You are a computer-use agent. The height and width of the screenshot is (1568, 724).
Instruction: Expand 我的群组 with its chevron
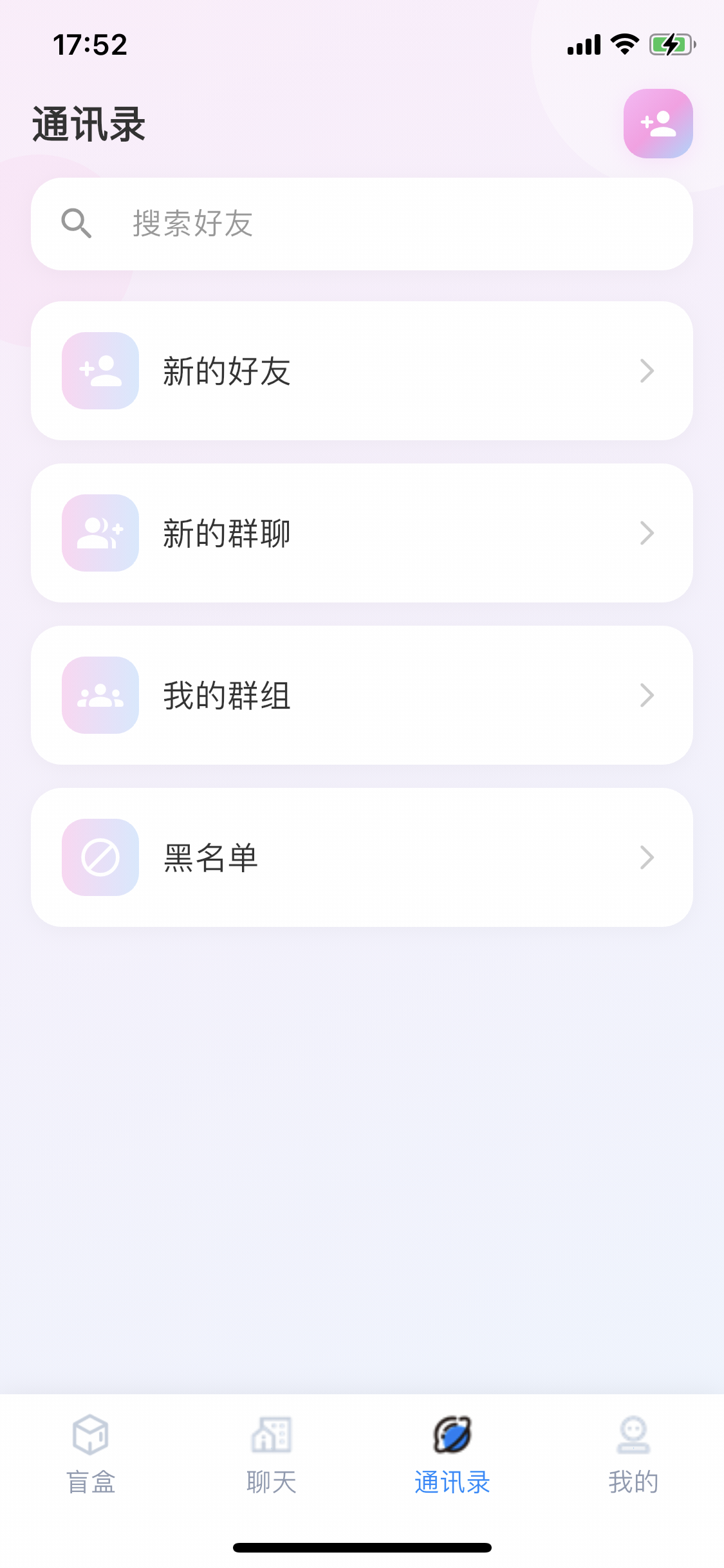[x=647, y=696]
